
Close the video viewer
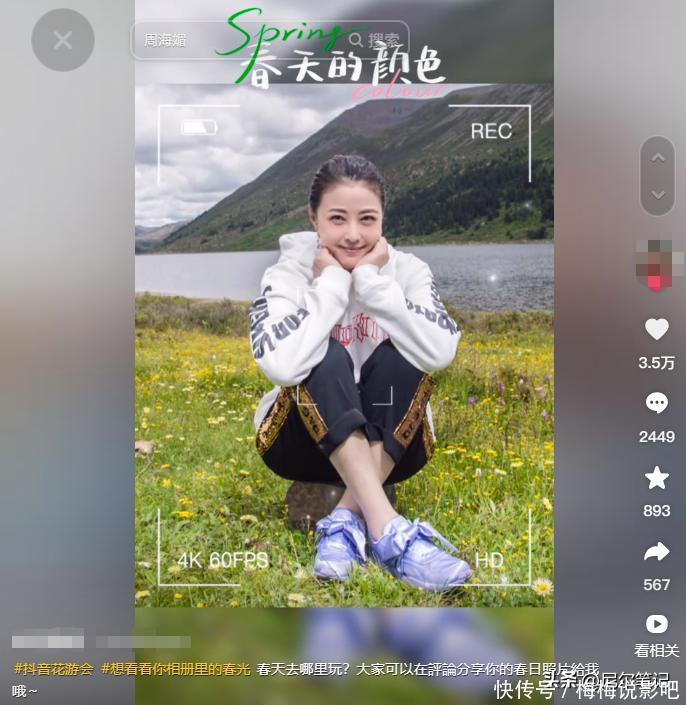coord(62,40)
